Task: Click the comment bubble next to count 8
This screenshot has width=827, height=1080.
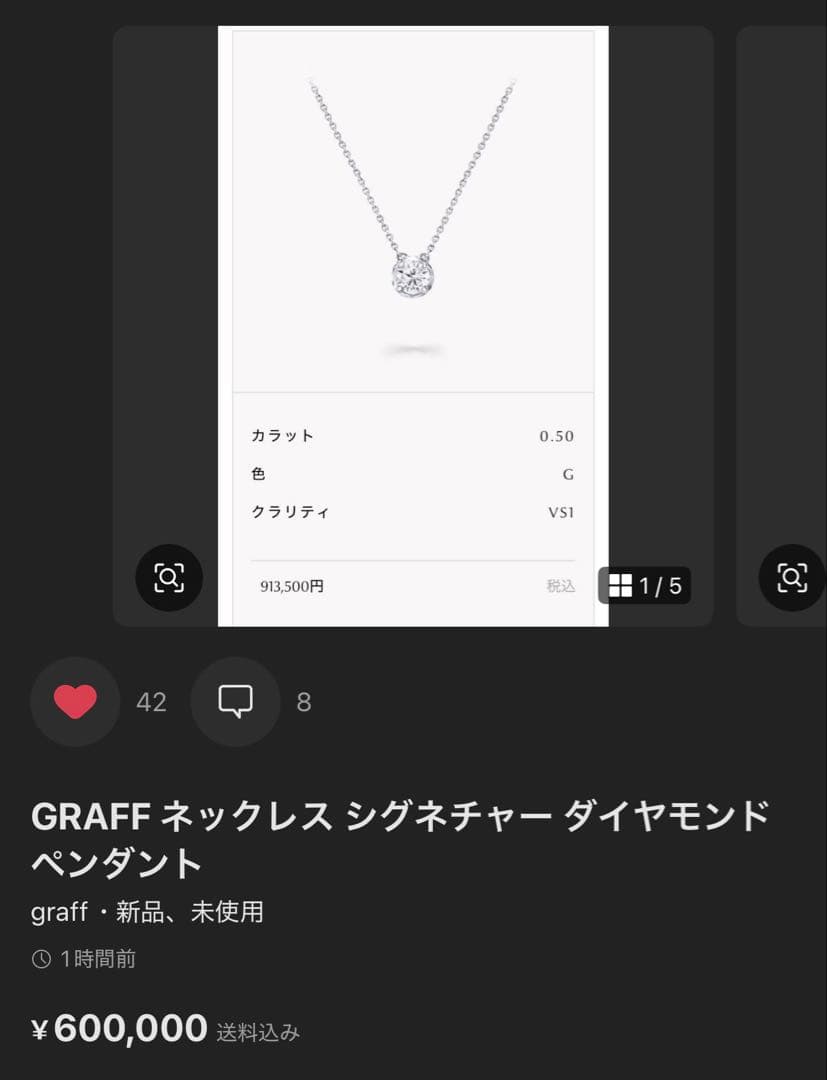Action: 235,702
